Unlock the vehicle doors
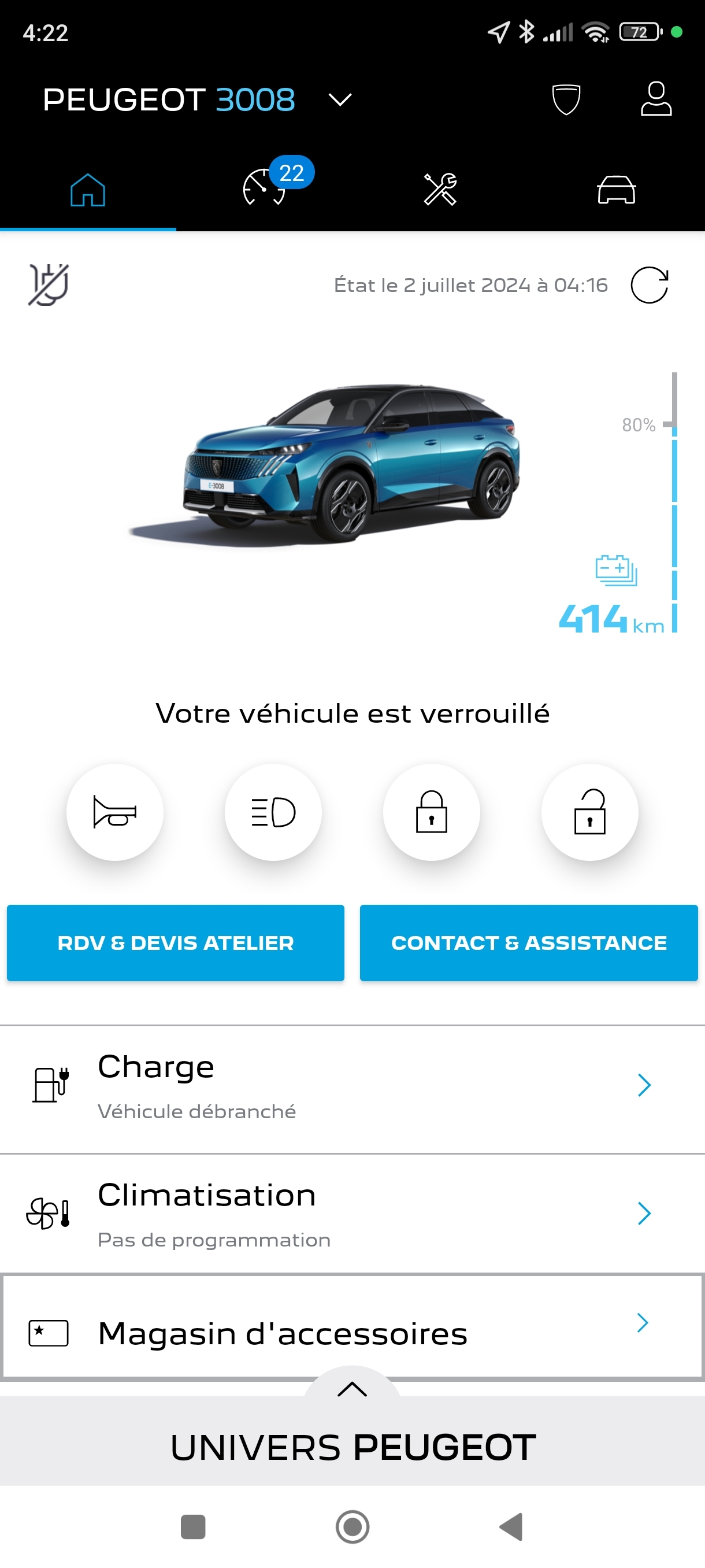 coord(589,812)
